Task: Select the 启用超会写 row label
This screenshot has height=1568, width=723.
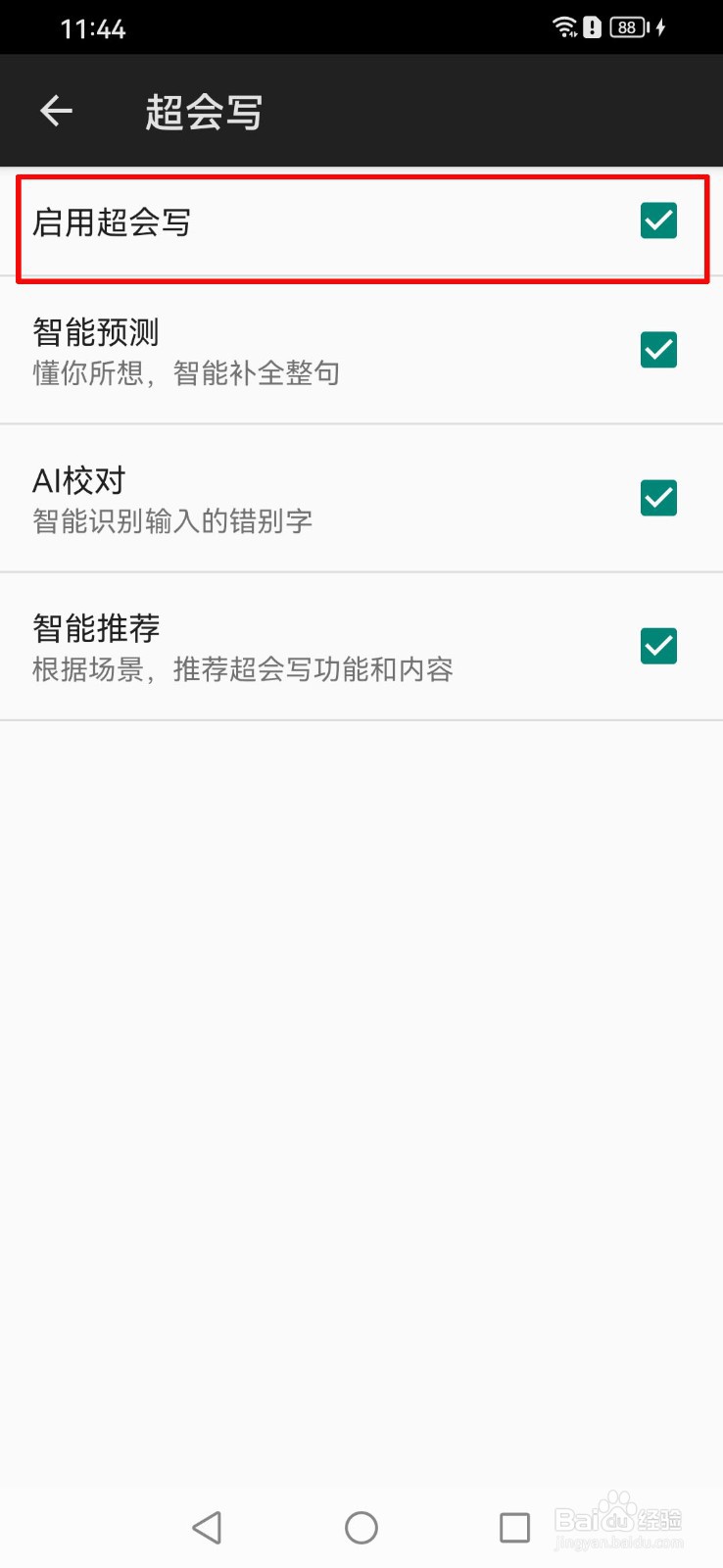Action: [111, 223]
